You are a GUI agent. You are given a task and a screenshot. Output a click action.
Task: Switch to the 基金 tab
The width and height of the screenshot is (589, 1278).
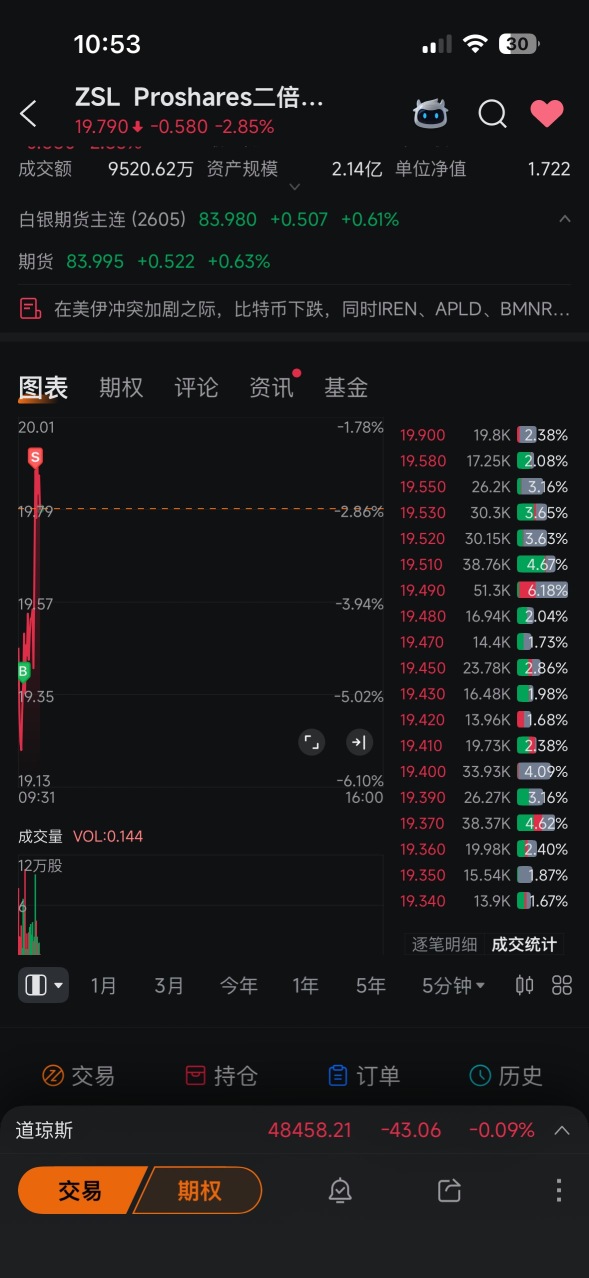[x=346, y=388]
